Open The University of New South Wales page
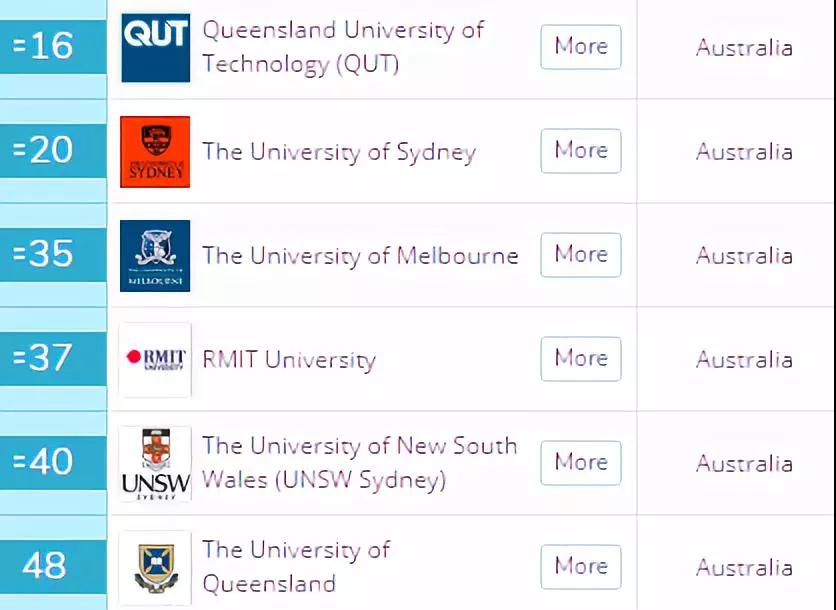Screen dimensions: 836x610 coord(359,462)
